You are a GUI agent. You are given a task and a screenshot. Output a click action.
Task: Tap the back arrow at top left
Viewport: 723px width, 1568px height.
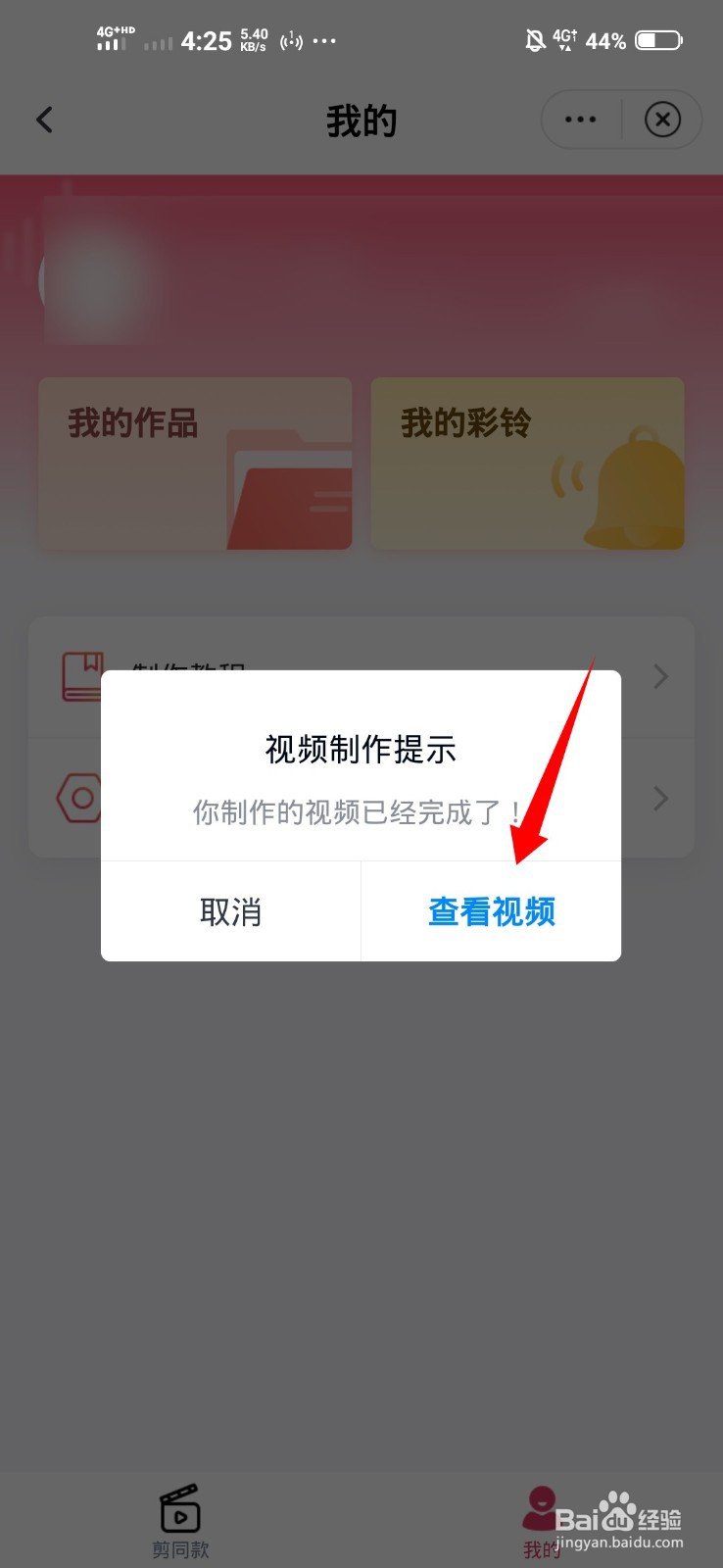pos(44,119)
